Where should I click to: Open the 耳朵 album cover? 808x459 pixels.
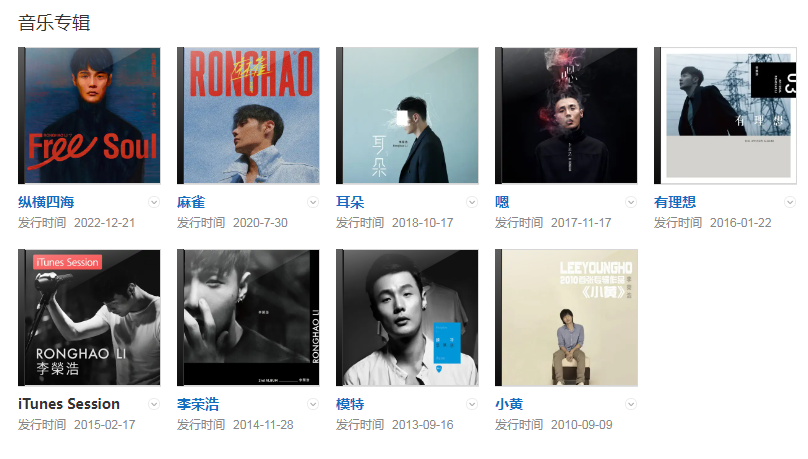[x=408, y=115]
